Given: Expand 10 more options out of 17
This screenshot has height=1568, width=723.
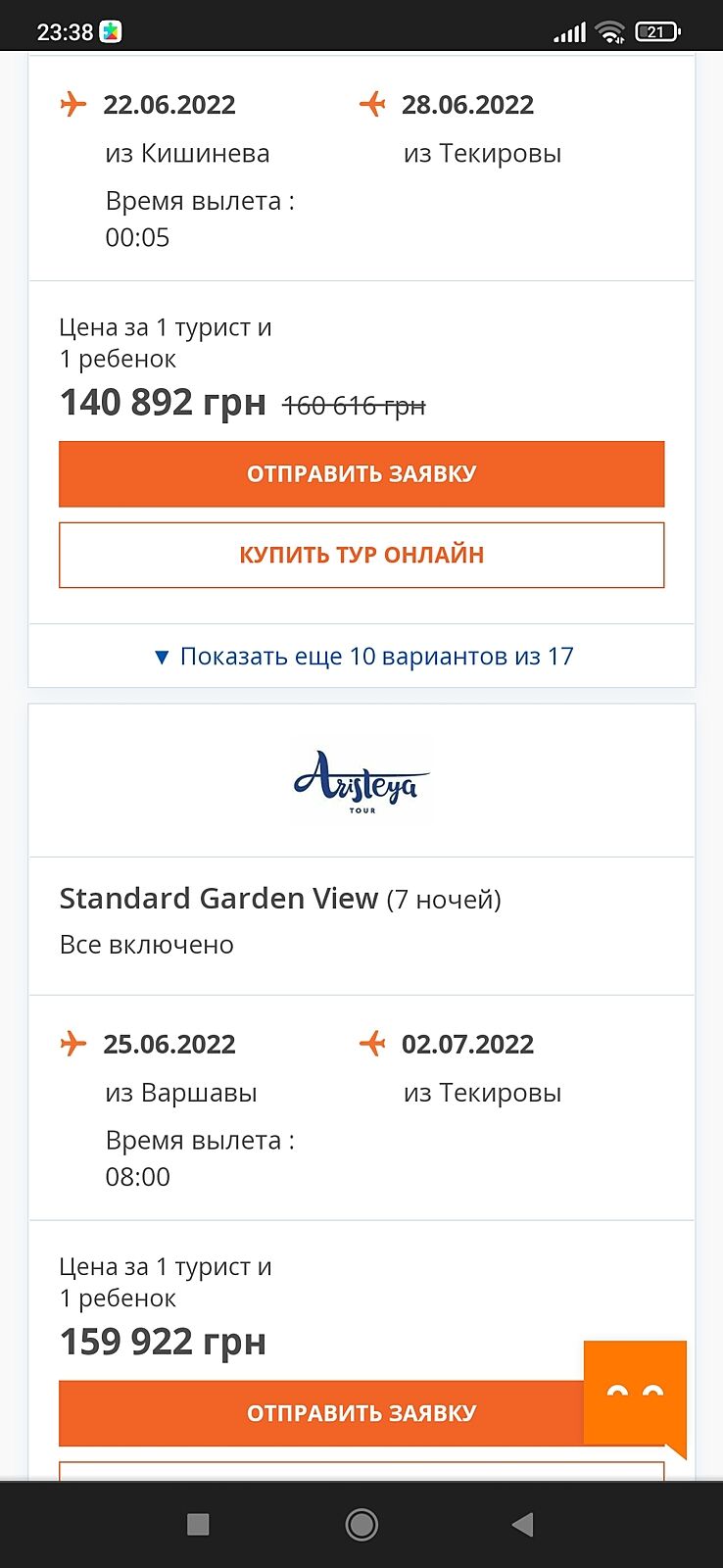Looking at the screenshot, I should [361, 657].
